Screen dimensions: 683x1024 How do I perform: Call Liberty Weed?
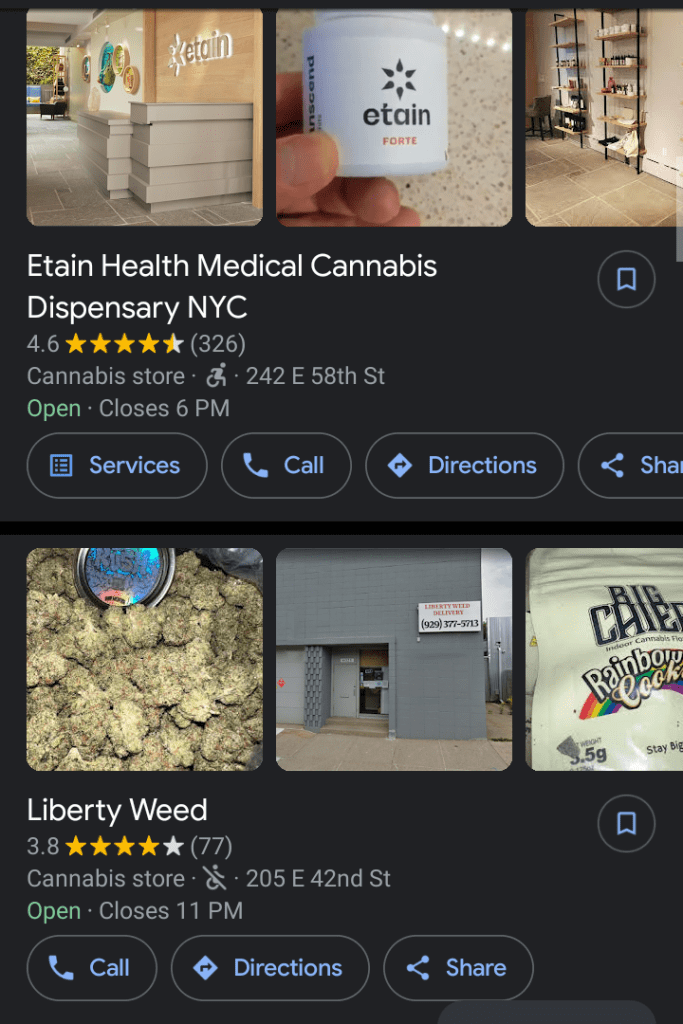(x=91, y=967)
